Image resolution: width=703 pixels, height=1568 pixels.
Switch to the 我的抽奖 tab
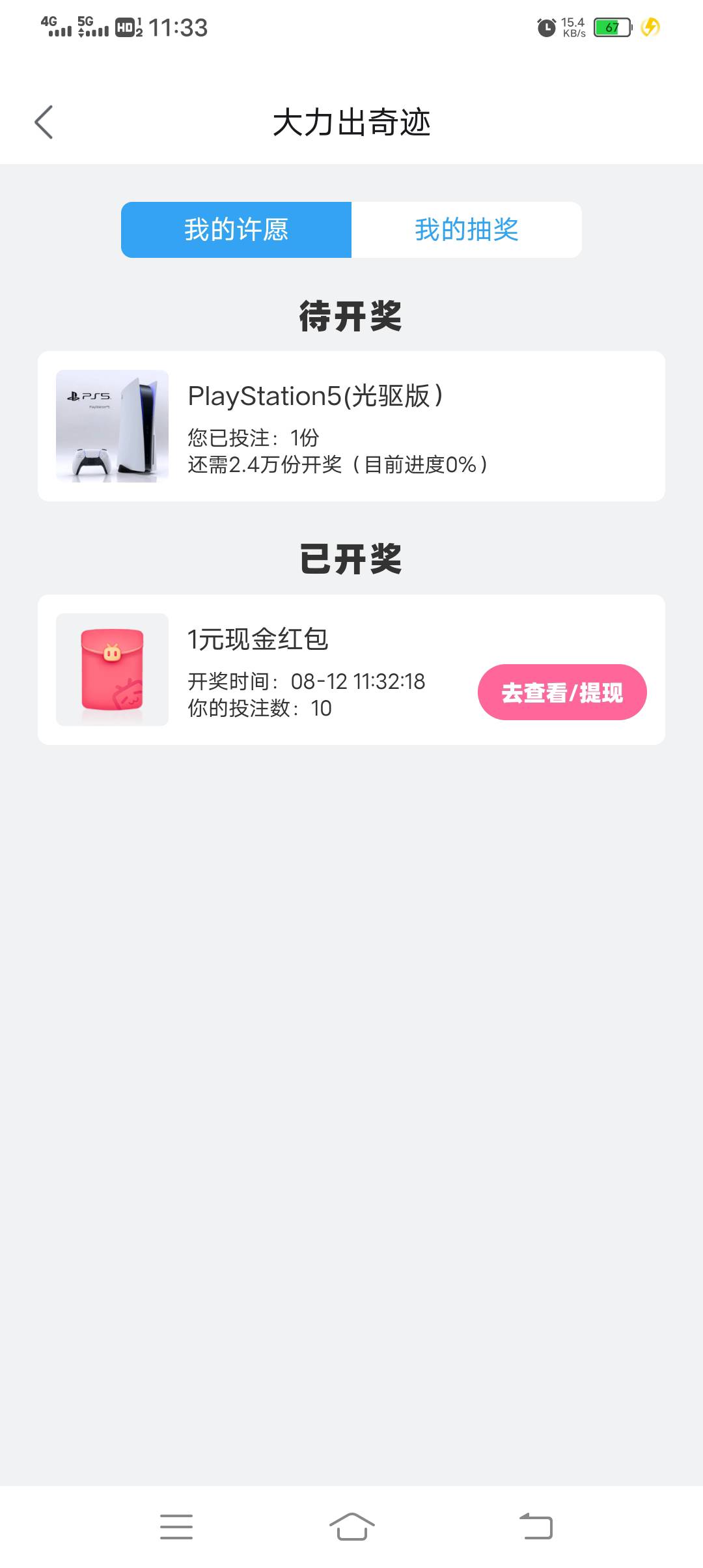tap(466, 230)
